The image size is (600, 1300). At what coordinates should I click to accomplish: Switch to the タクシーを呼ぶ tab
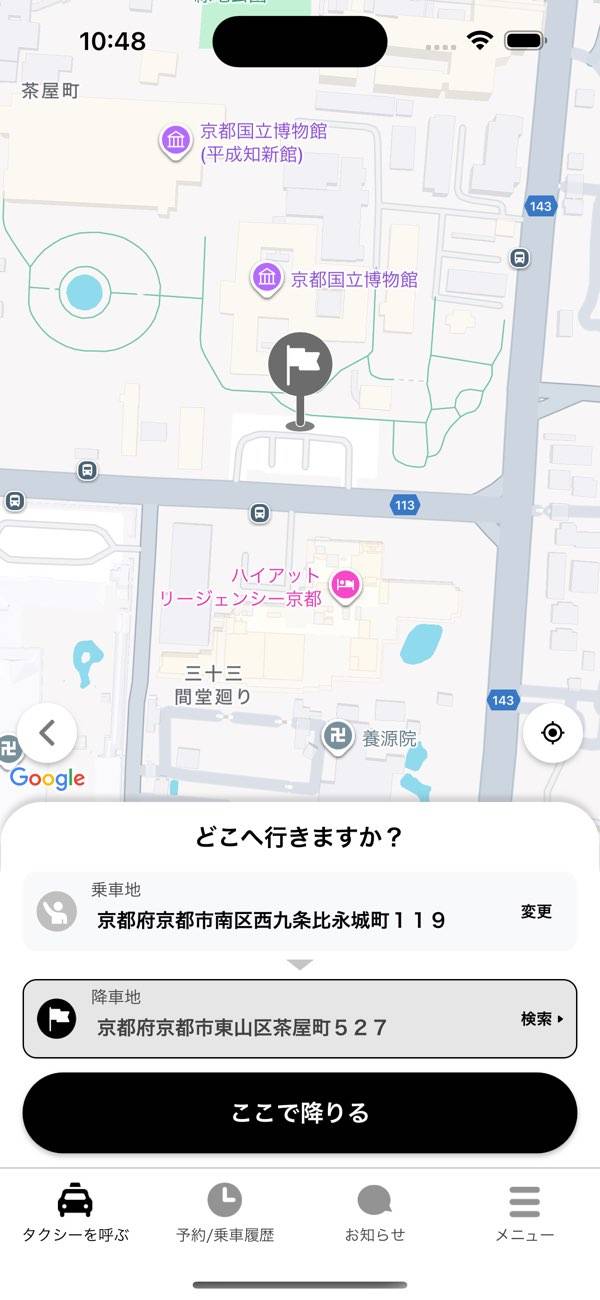75,1212
